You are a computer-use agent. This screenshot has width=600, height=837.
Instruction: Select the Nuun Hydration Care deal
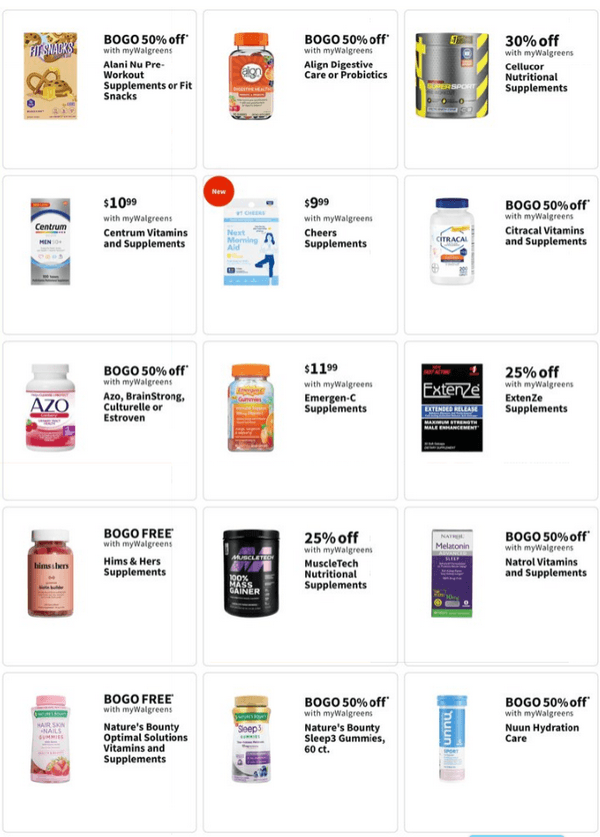500,752
